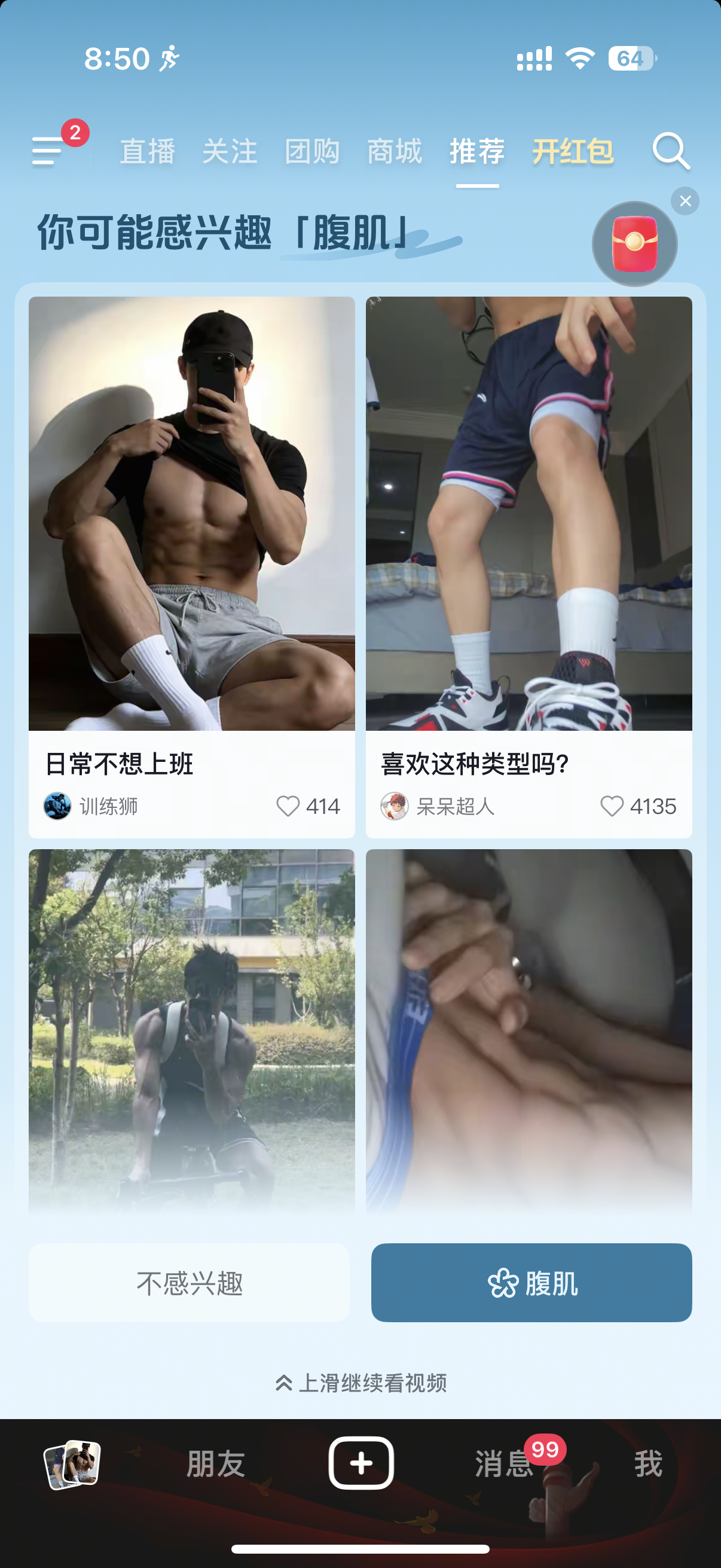Select the 推荐 tab
This screenshot has width=721, height=1568.
(477, 151)
